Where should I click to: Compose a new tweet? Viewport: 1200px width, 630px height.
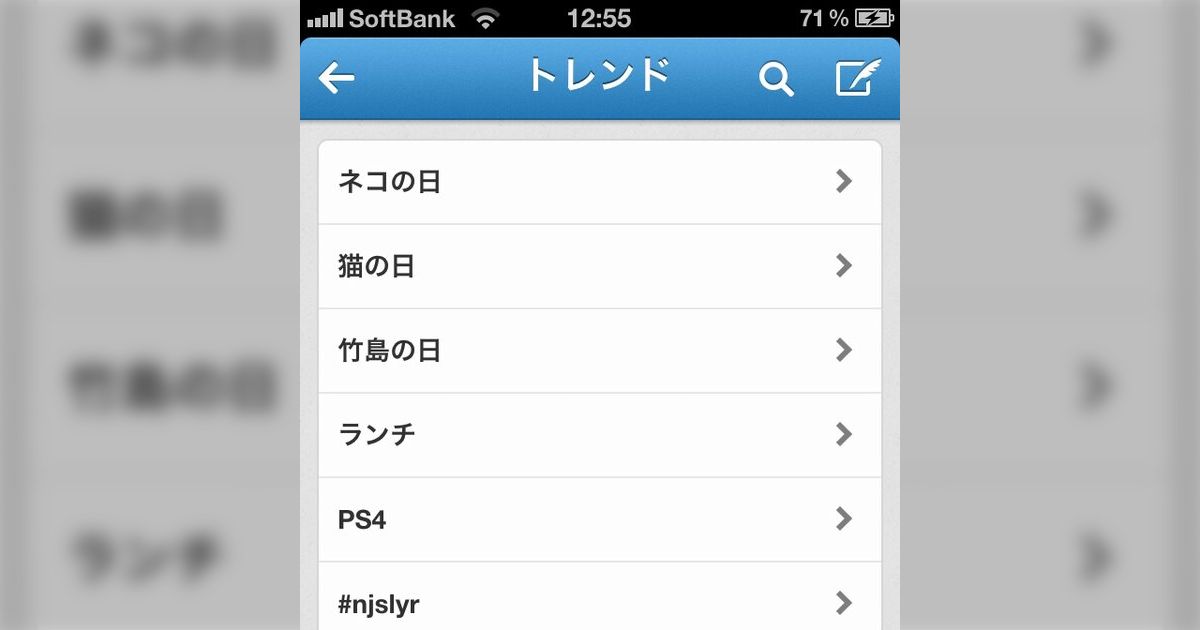click(857, 79)
